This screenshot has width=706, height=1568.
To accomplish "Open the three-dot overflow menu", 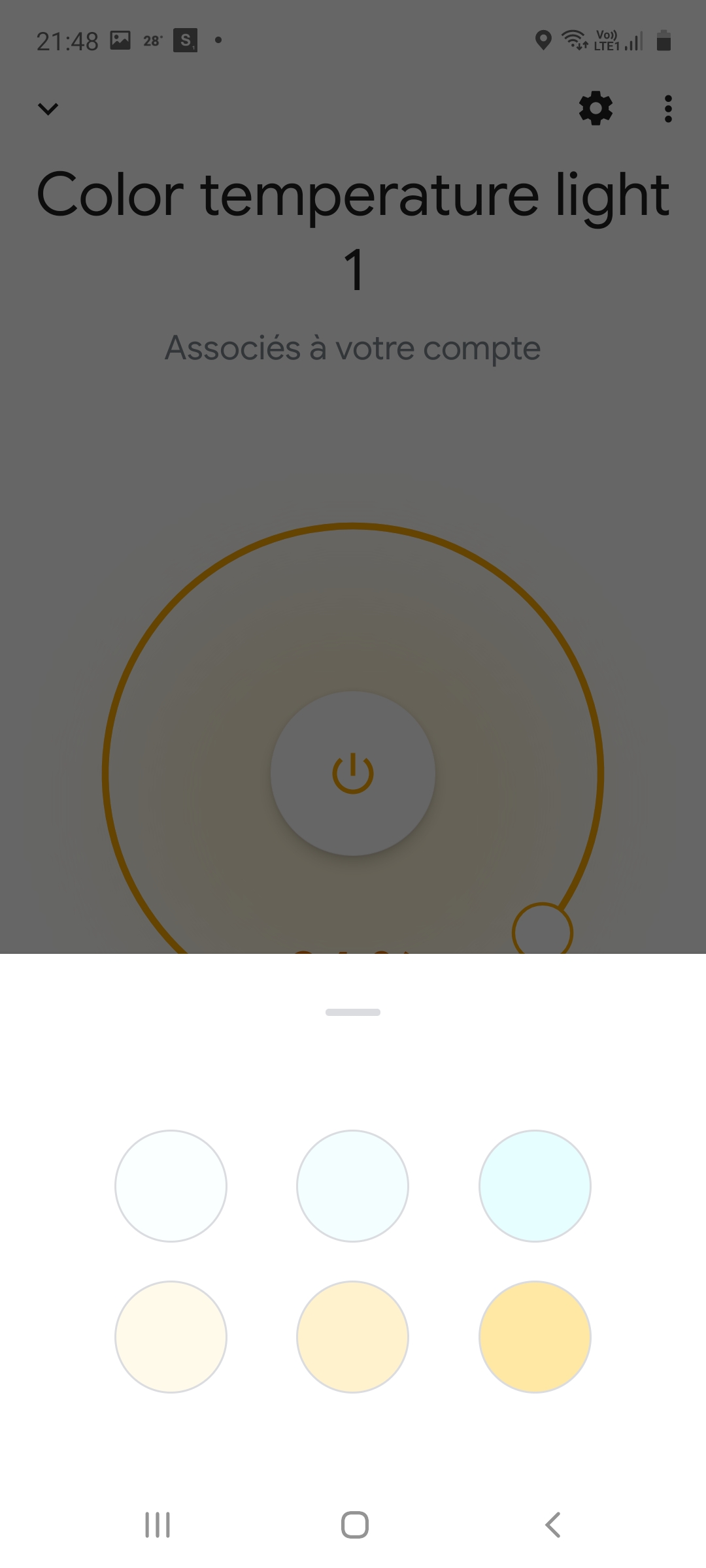I will 667,108.
